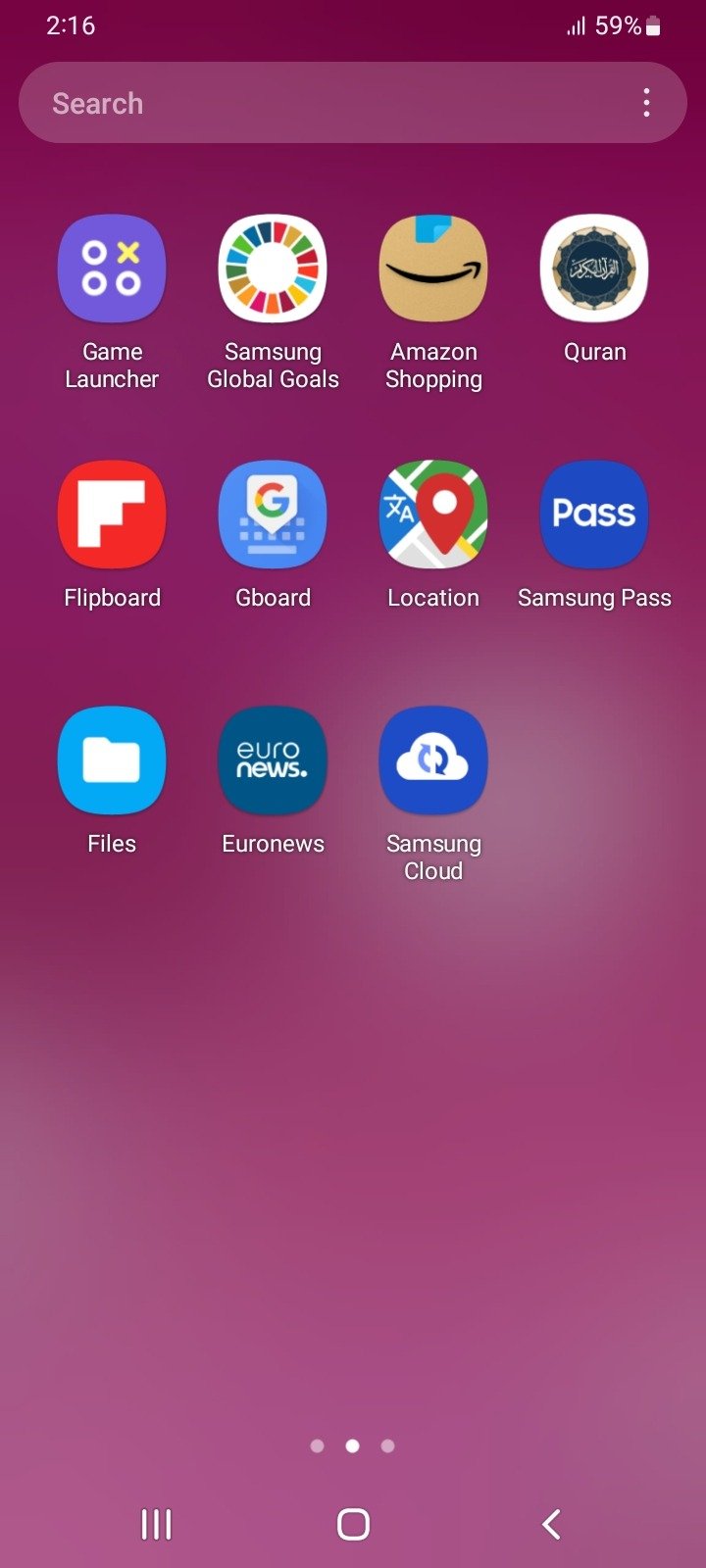Launch the Euronews app
Screen dimensions: 706x1568
click(273, 760)
